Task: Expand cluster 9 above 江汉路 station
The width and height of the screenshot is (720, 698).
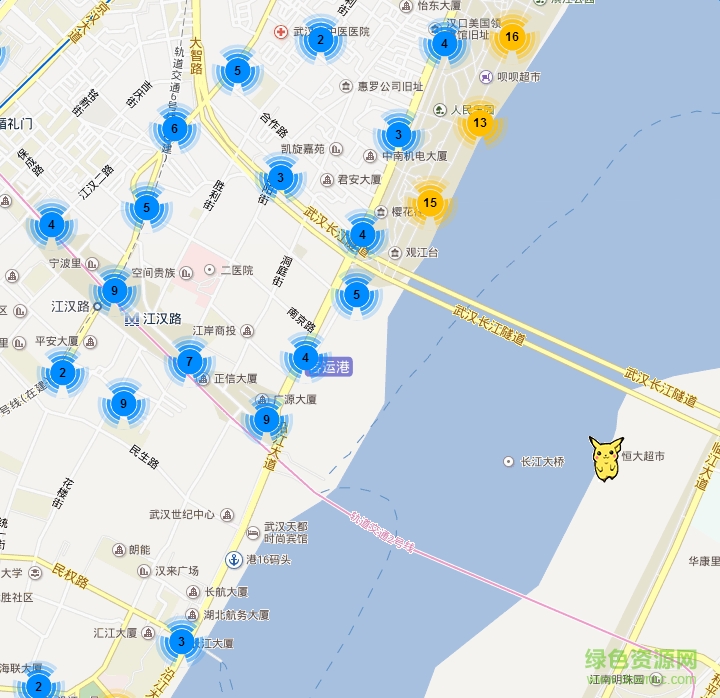Action: pyautogui.click(x=115, y=292)
